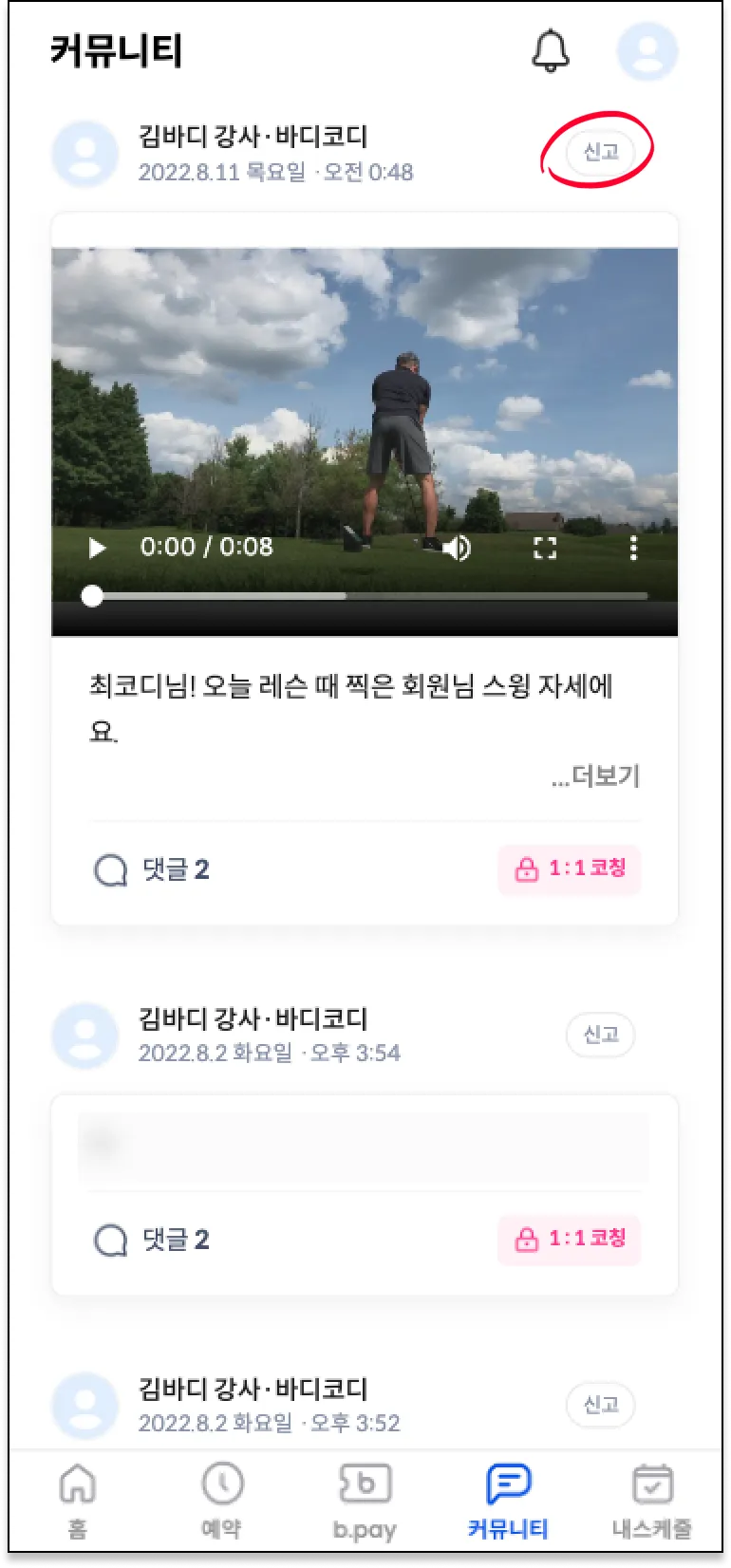This screenshot has width=731, height=1568.
Task: Open 댓글 2 on the video post
Action: point(152,869)
